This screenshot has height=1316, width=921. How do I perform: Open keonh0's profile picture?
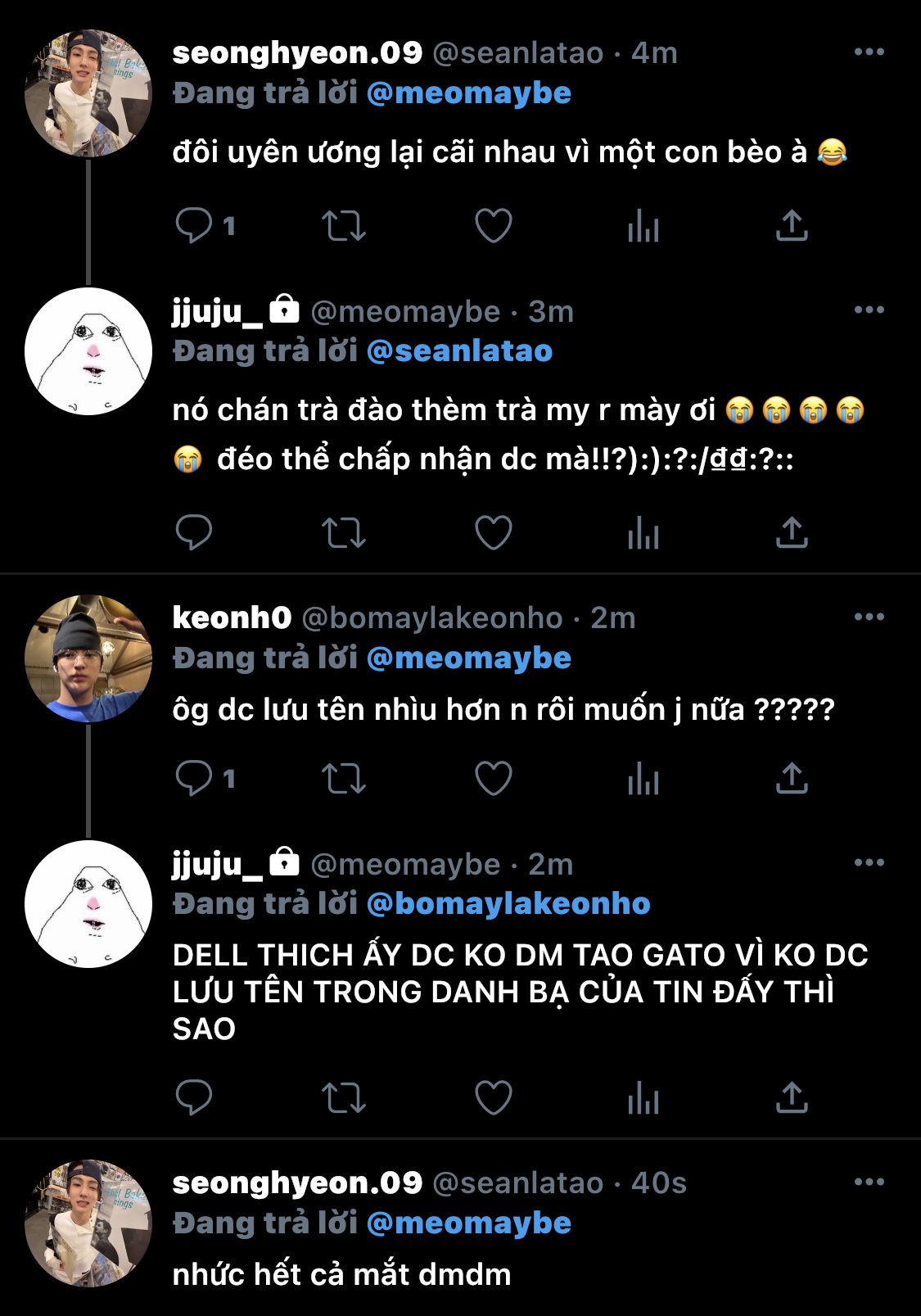pyautogui.click(x=88, y=658)
